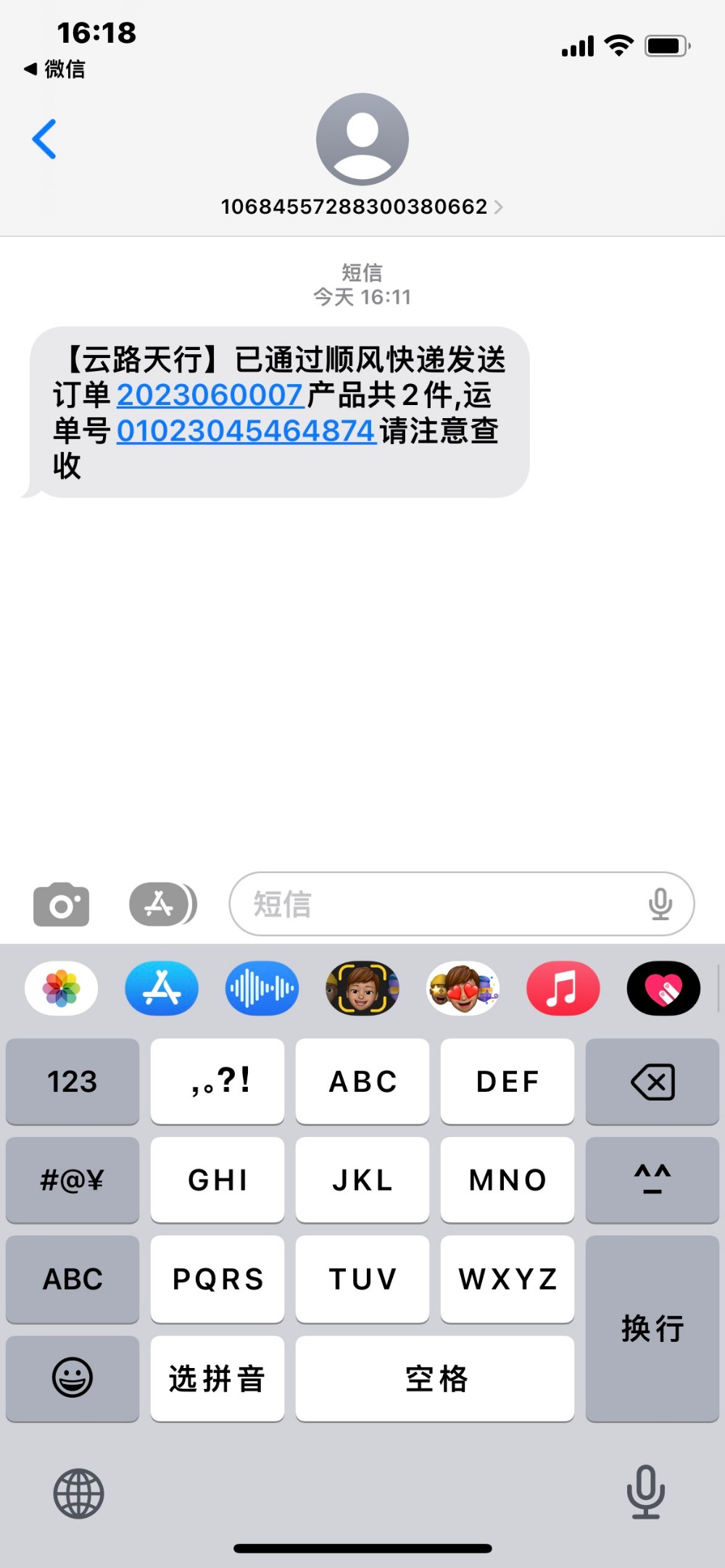Open the App Store iMessage app
This screenshot has width=725, height=1568.
pyautogui.click(x=162, y=988)
